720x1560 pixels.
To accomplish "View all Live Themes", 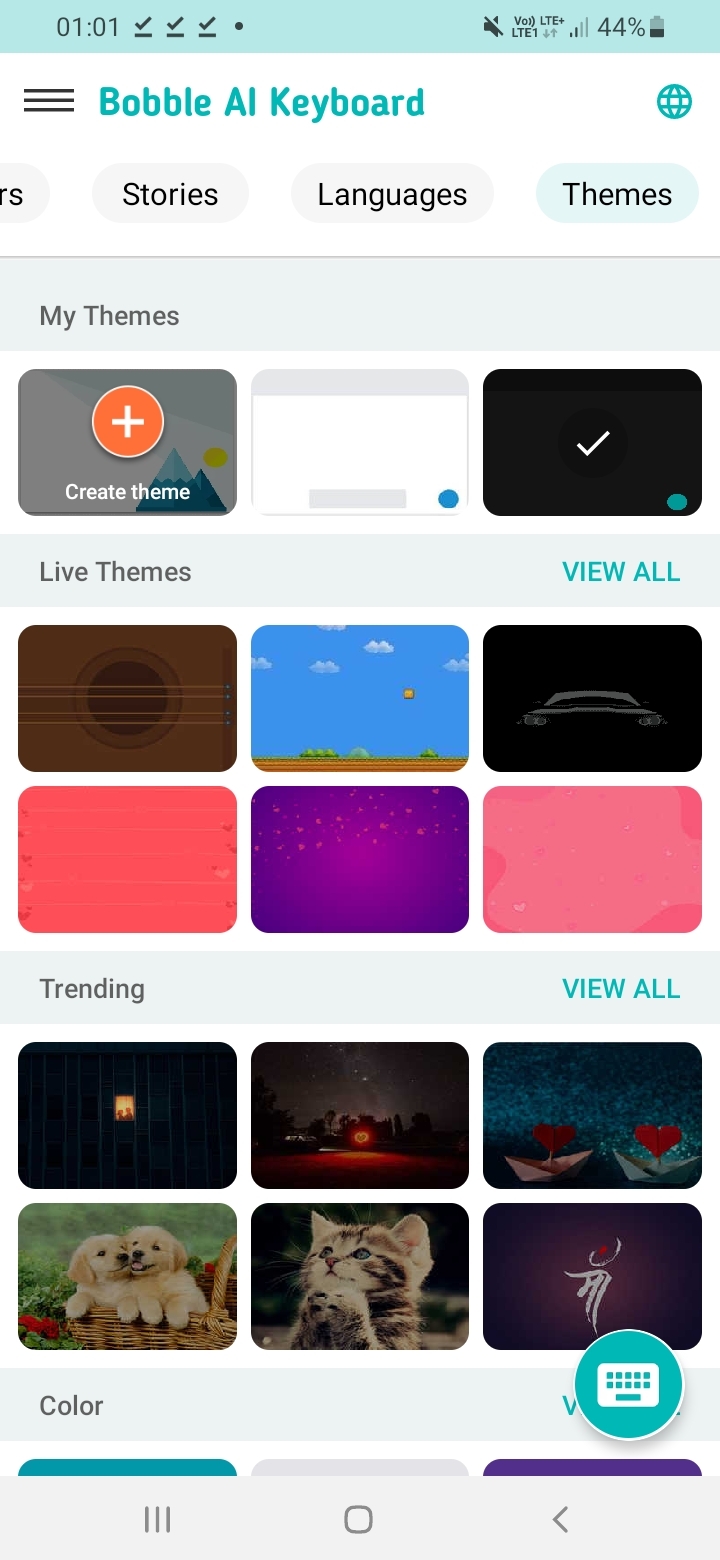I will (x=621, y=572).
